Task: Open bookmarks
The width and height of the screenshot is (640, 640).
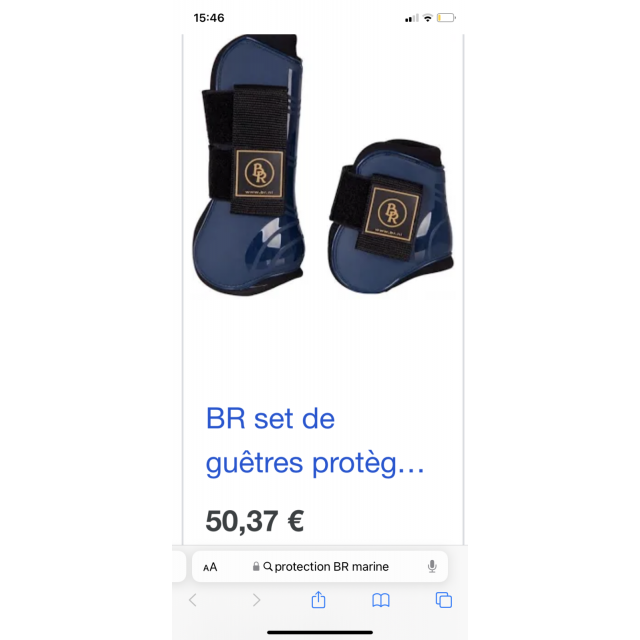Action: point(381,600)
